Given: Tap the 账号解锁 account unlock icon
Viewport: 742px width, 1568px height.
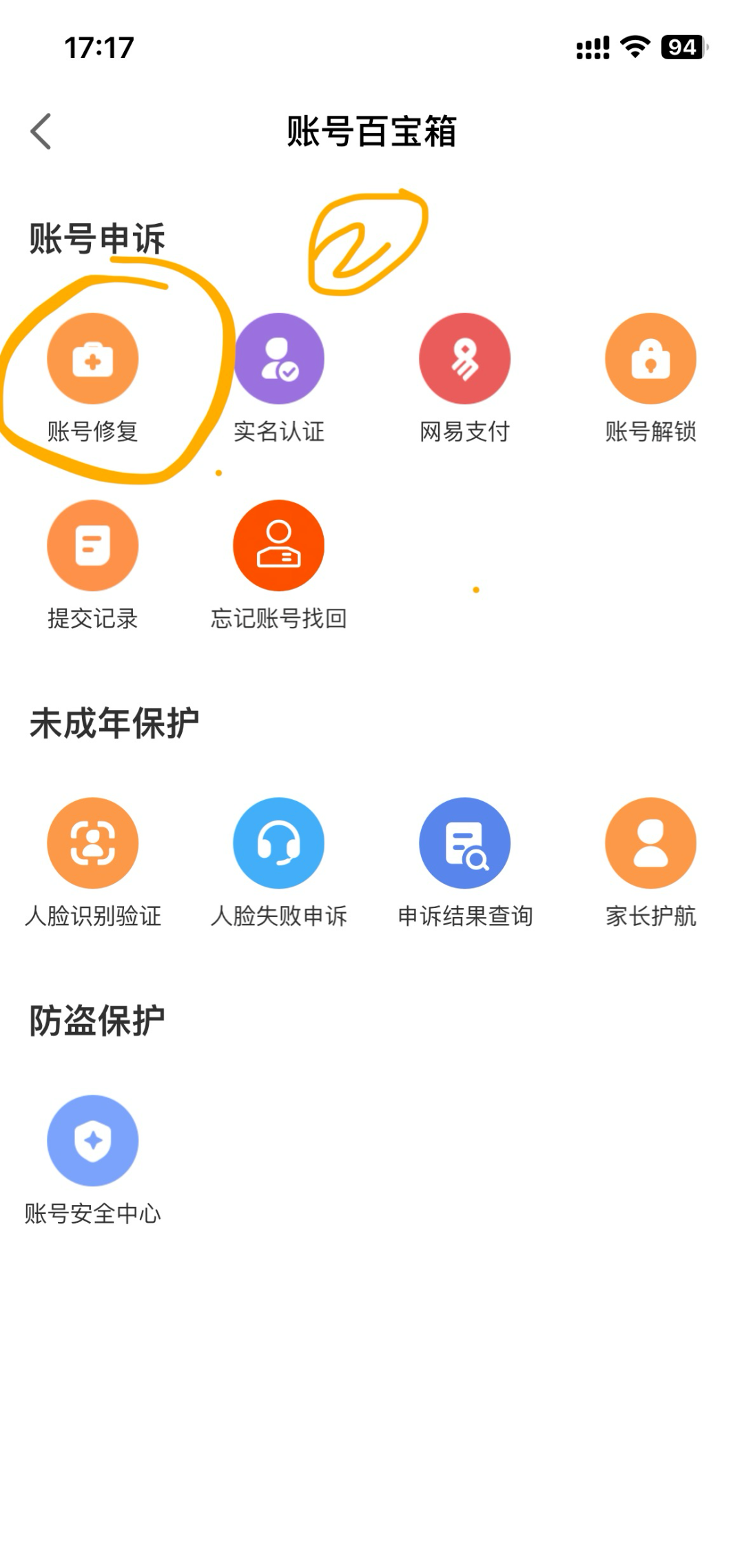Looking at the screenshot, I should point(650,358).
